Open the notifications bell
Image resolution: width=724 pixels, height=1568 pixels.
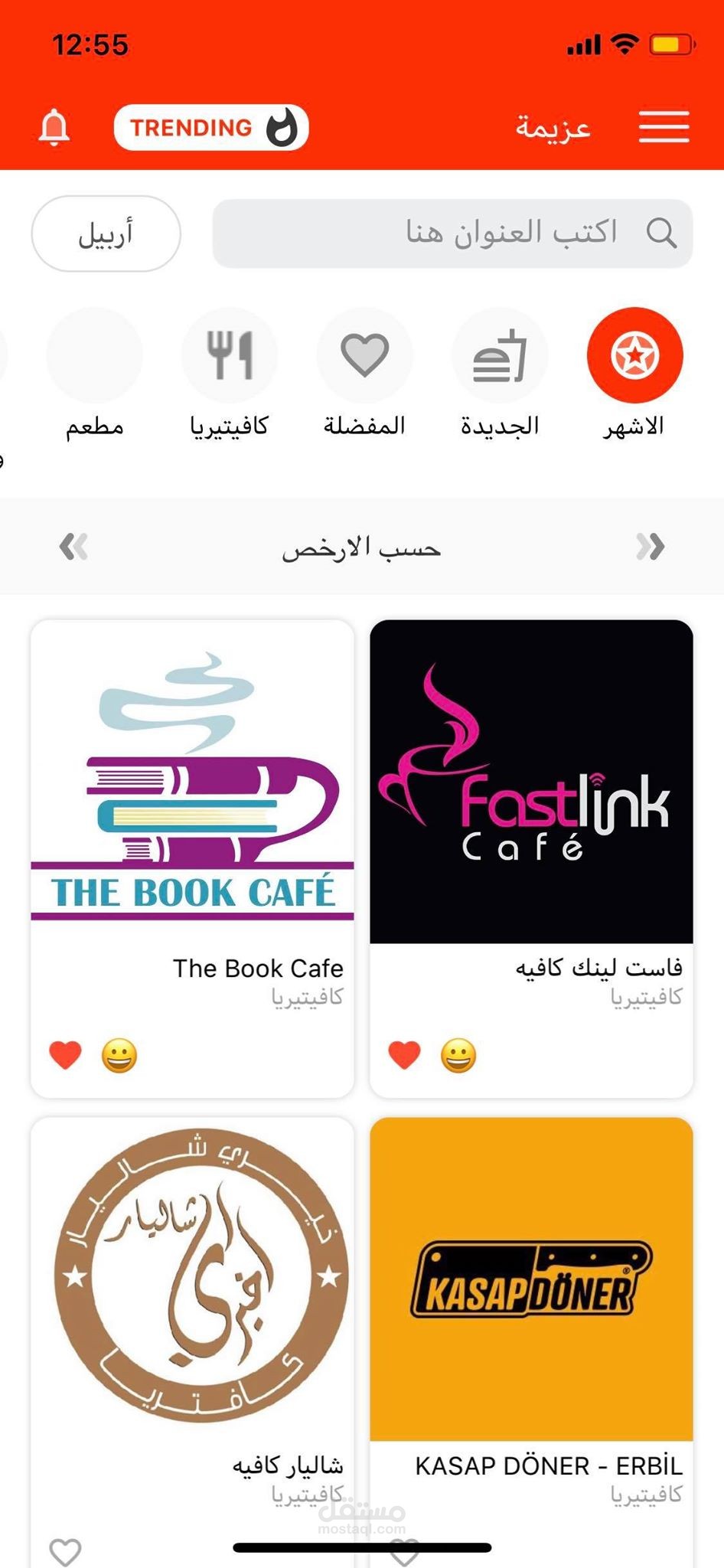point(54,127)
